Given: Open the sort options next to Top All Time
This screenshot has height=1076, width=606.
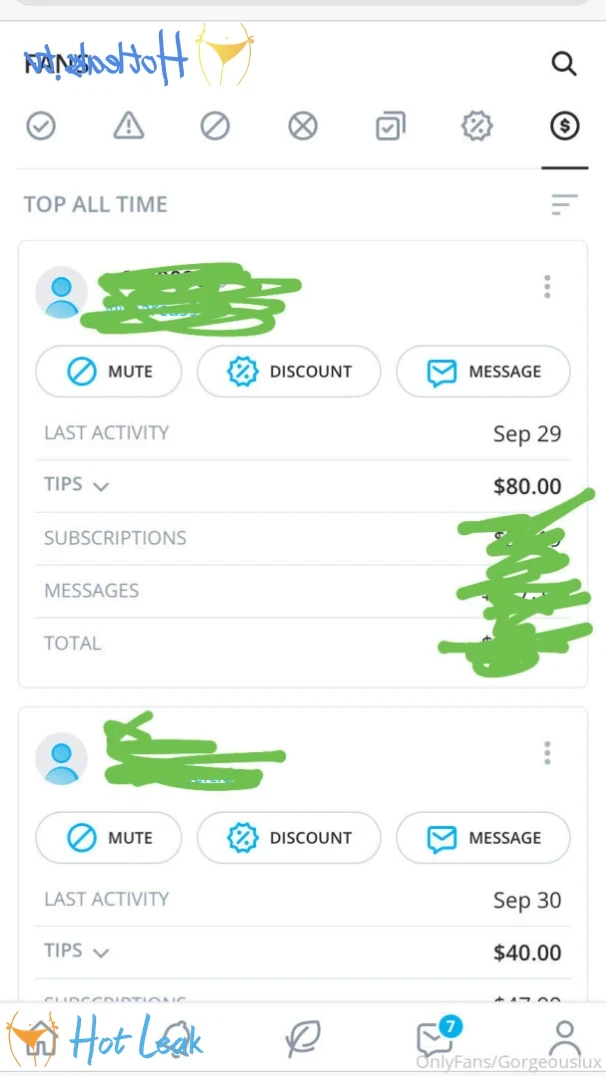Looking at the screenshot, I should 564,204.
